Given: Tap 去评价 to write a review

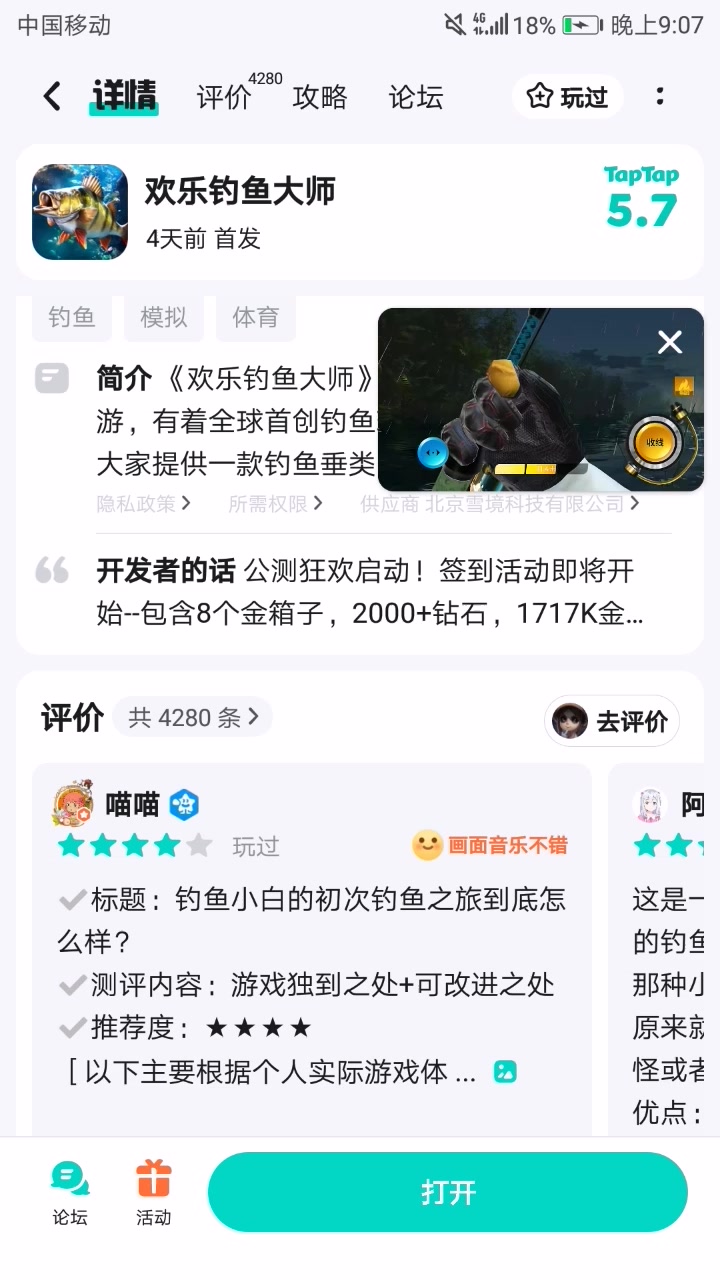Looking at the screenshot, I should click(x=612, y=721).
